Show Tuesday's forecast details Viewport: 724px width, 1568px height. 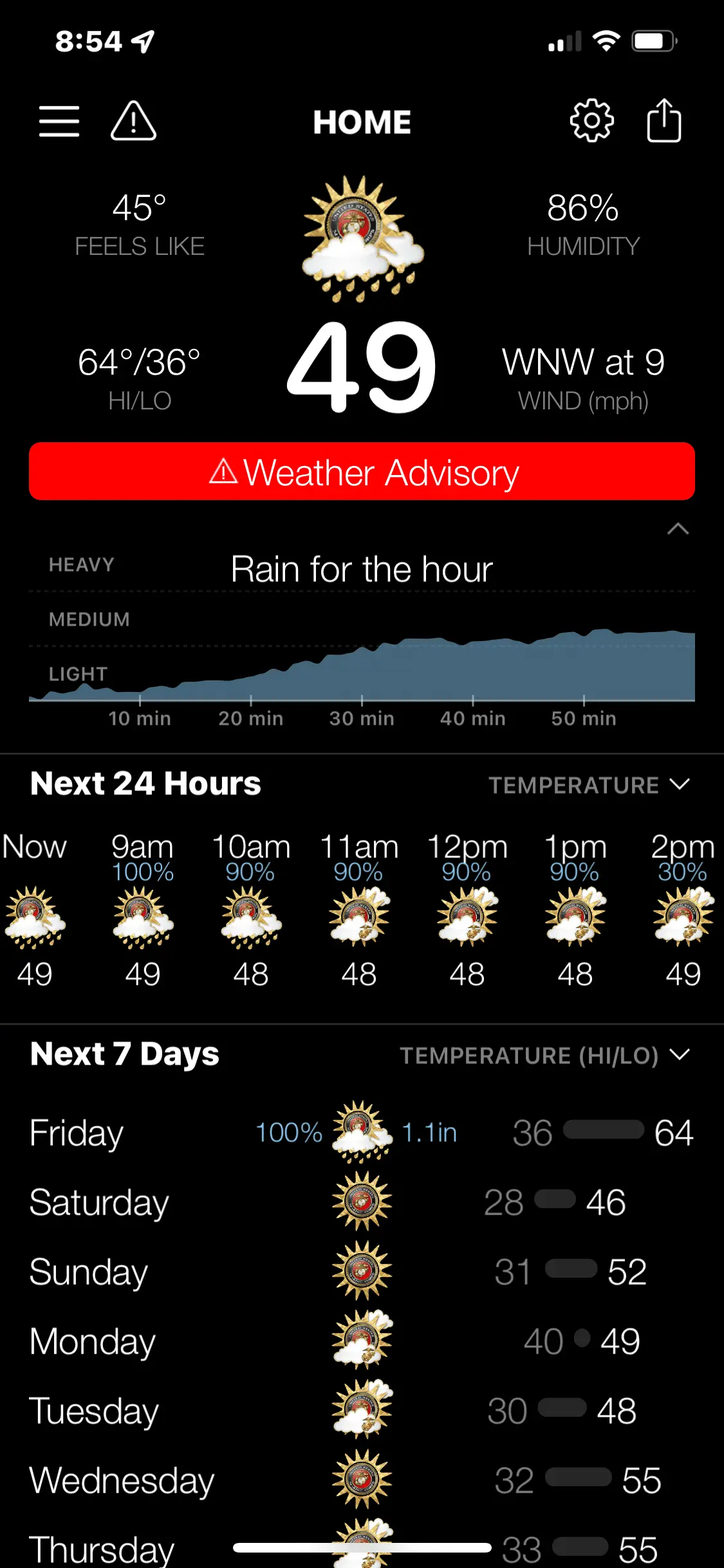click(362, 1411)
